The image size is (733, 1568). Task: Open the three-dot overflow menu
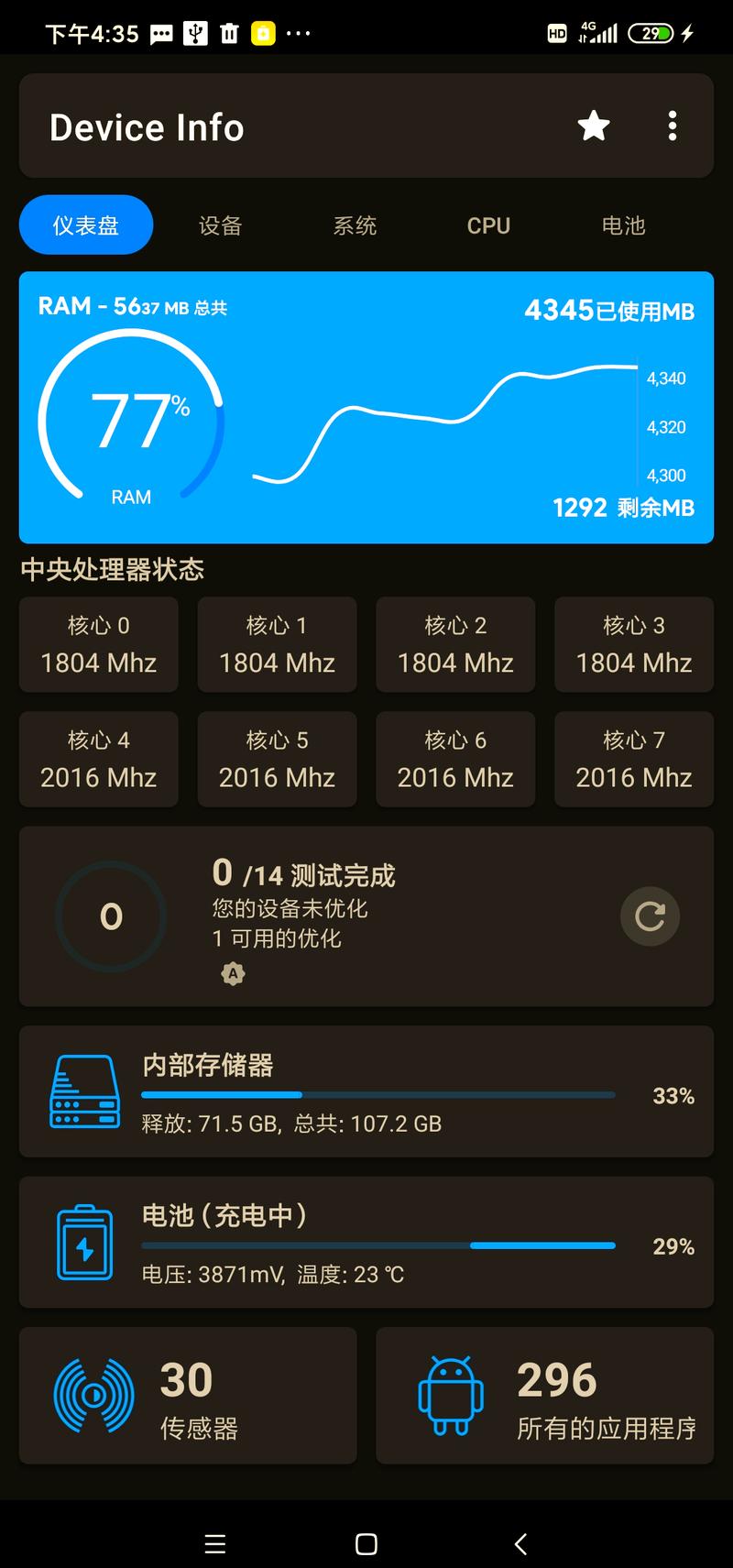click(673, 126)
